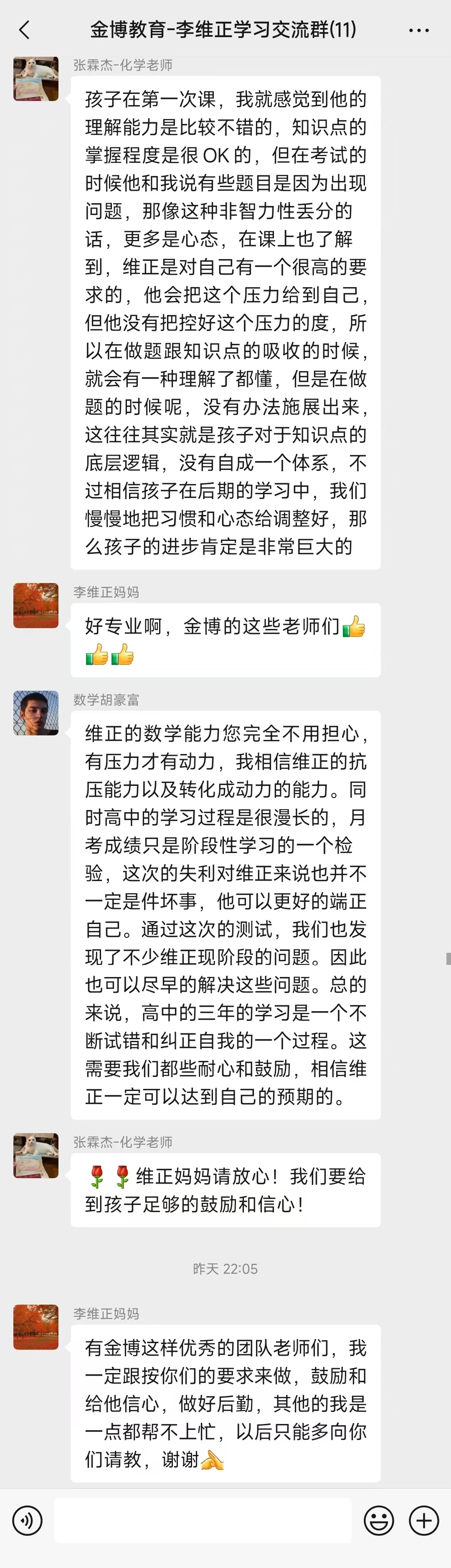This screenshot has height=1568, width=451.
Task: View 李维正妈妈's avatar beside the 好专业啊 message
Action: 36,606
